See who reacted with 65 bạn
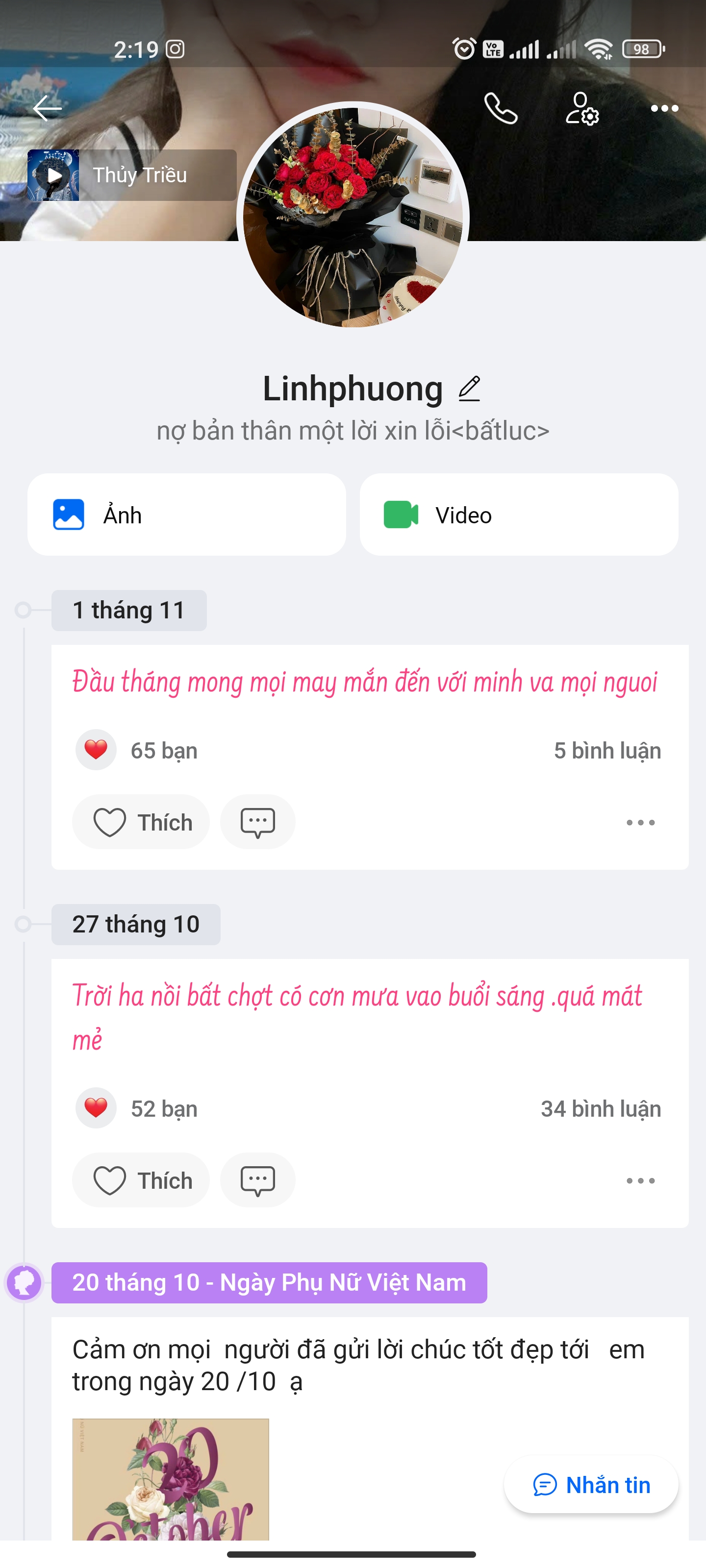The width and height of the screenshot is (706, 1568). (x=163, y=751)
